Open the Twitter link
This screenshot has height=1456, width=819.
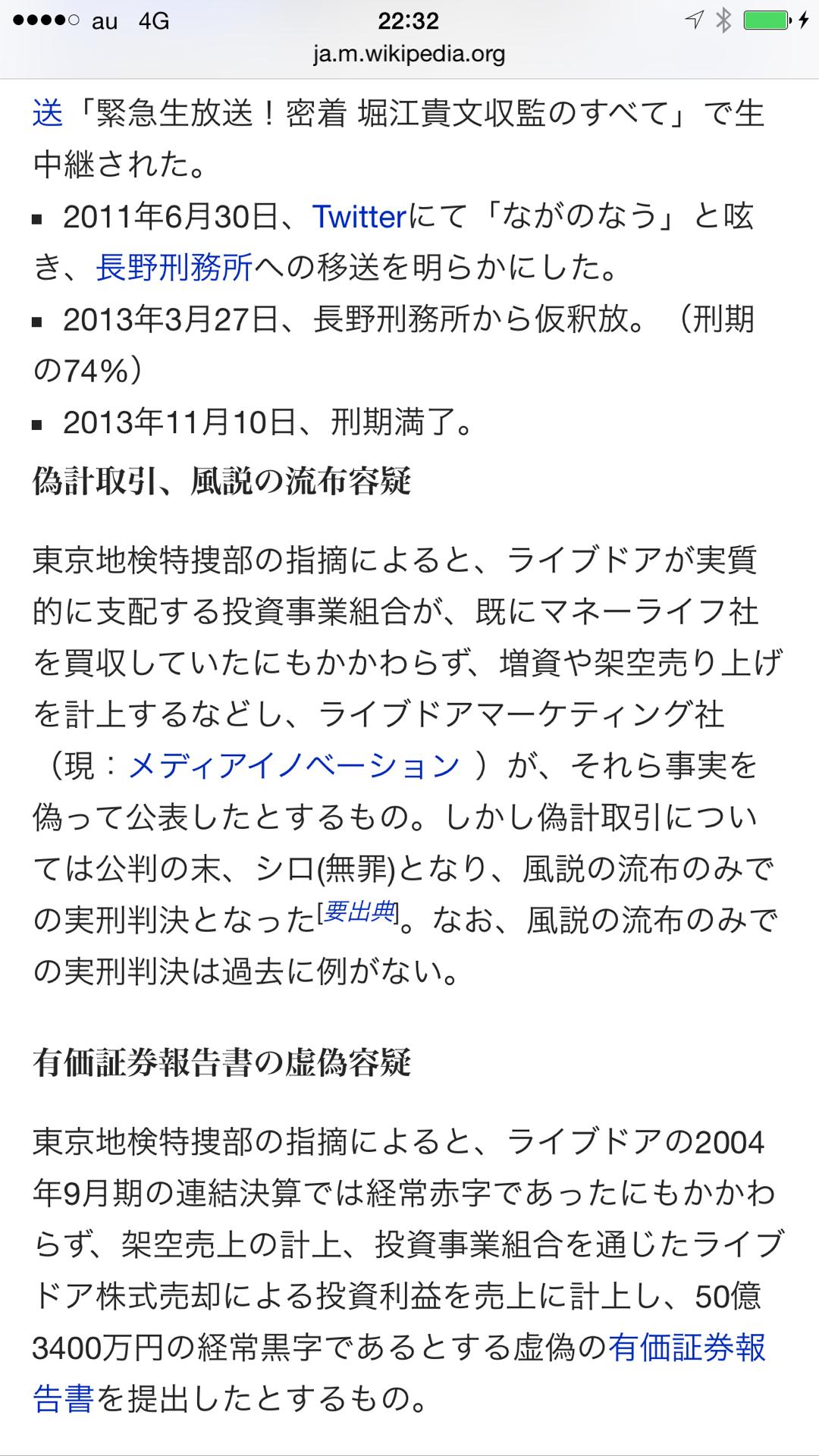(x=359, y=218)
